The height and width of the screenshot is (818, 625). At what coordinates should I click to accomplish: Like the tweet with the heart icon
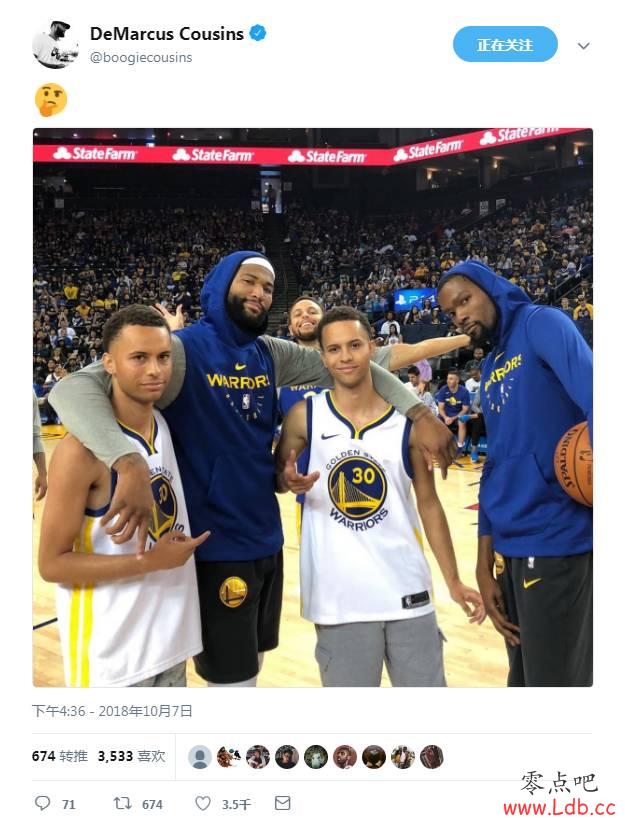click(x=203, y=803)
